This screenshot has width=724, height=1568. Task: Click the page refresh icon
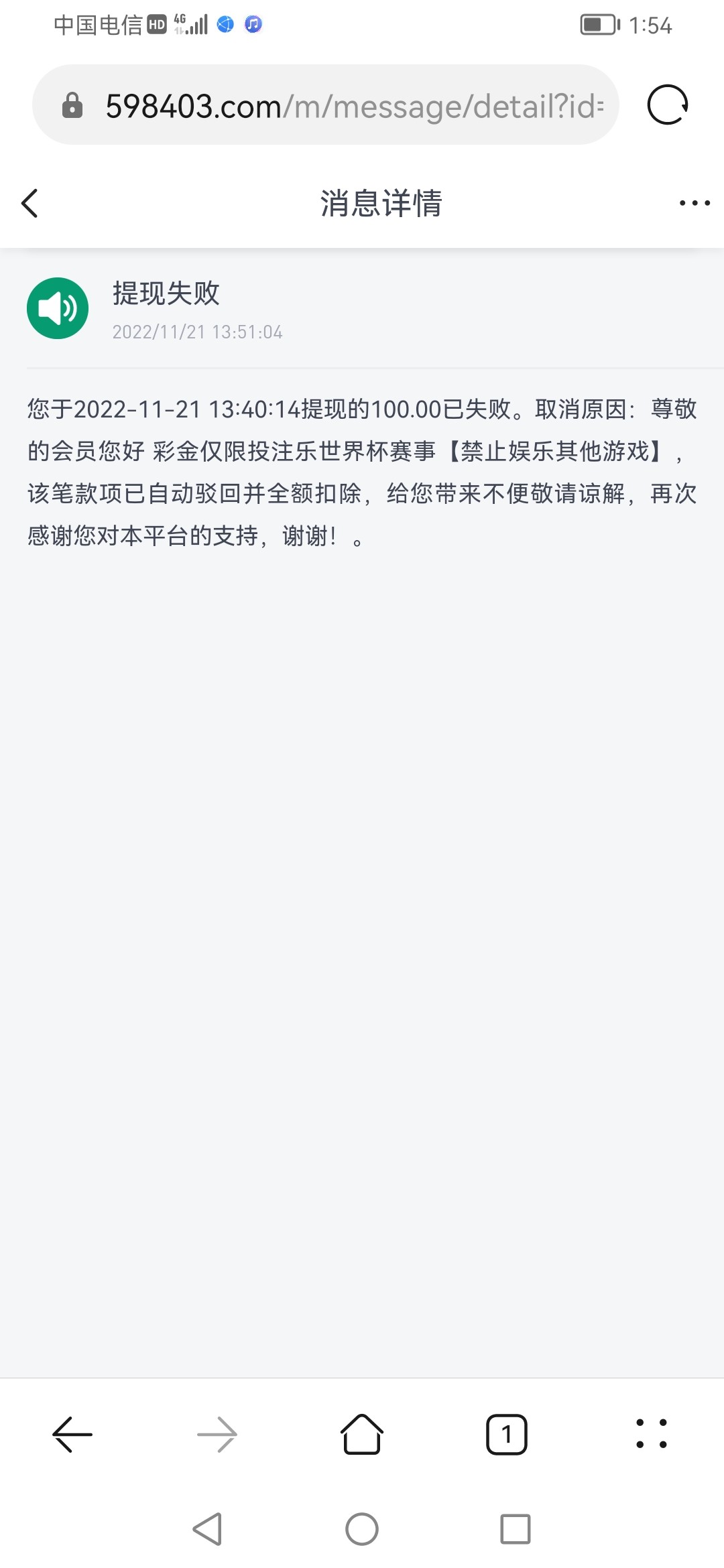pos(666,105)
